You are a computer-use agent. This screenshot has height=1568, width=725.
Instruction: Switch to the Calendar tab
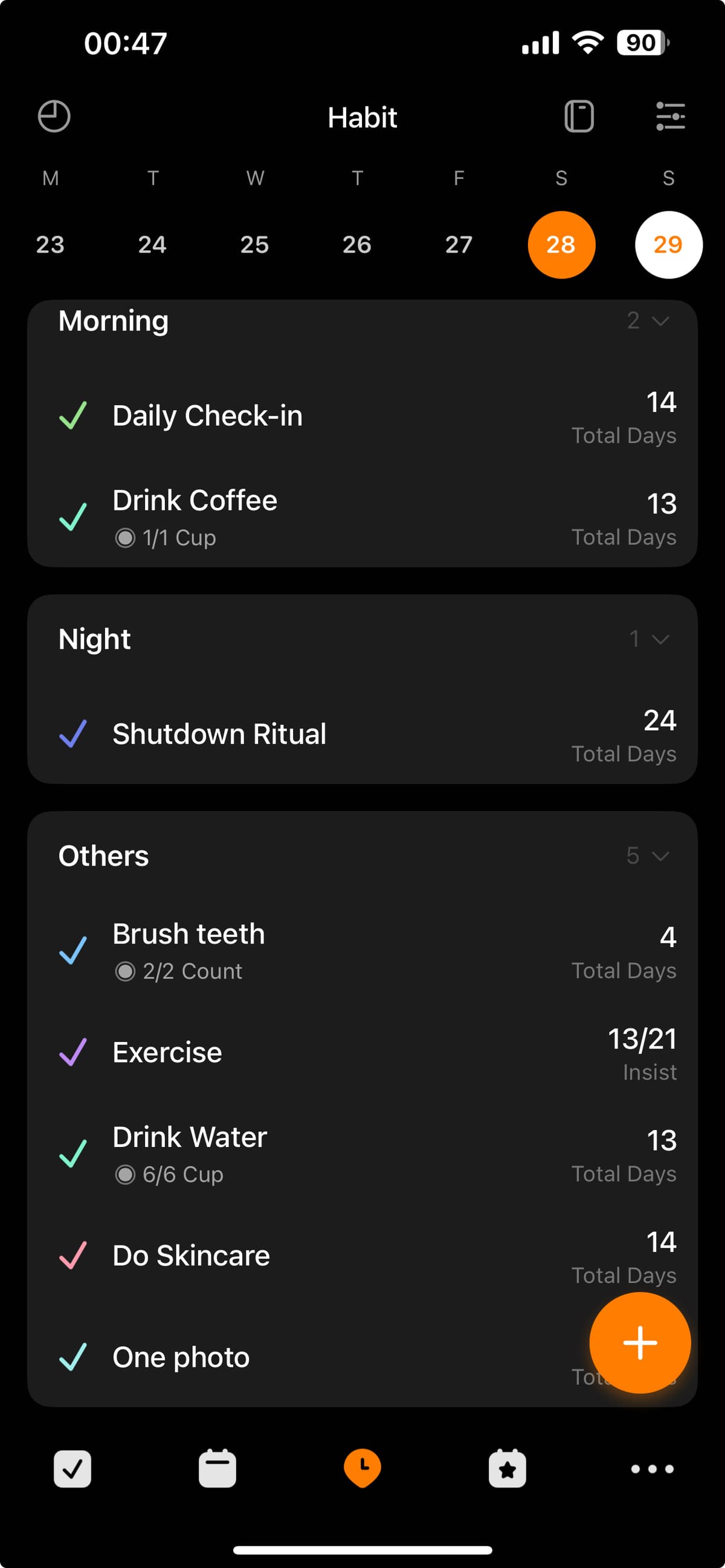coord(217,1469)
